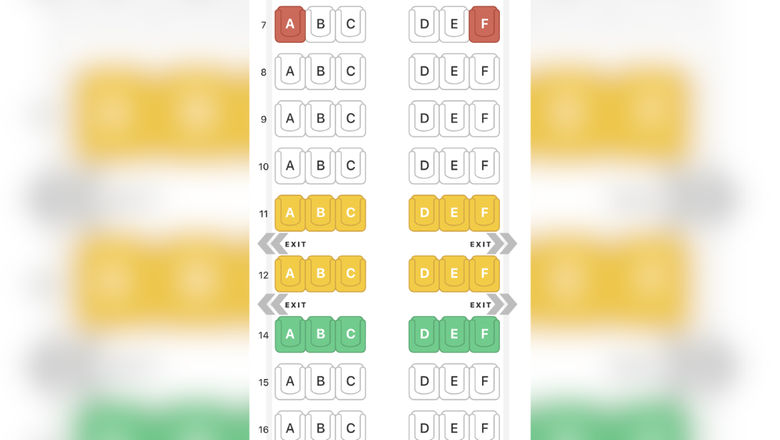Viewport: 780px width, 440px height.
Task: Choose seat 7D
Action: point(424,24)
